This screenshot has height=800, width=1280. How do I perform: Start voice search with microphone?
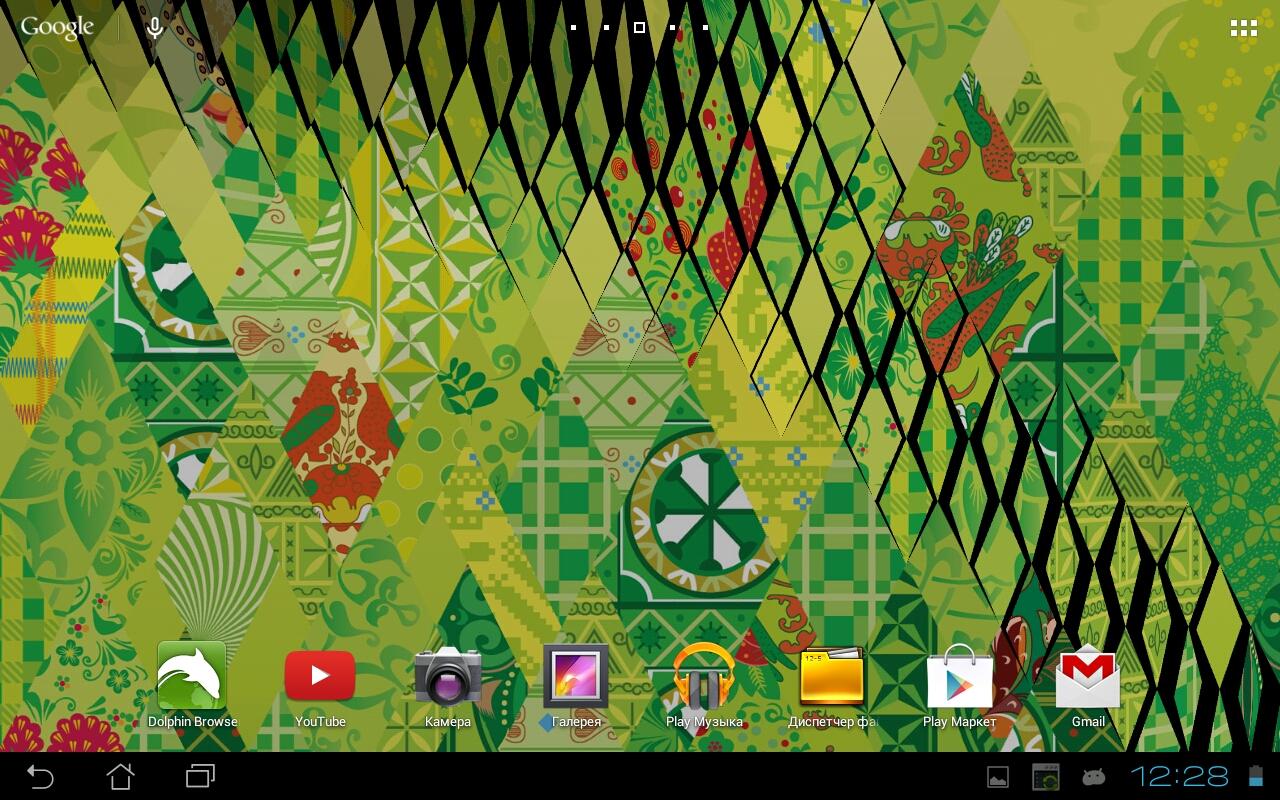pyautogui.click(x=154, y=28)
